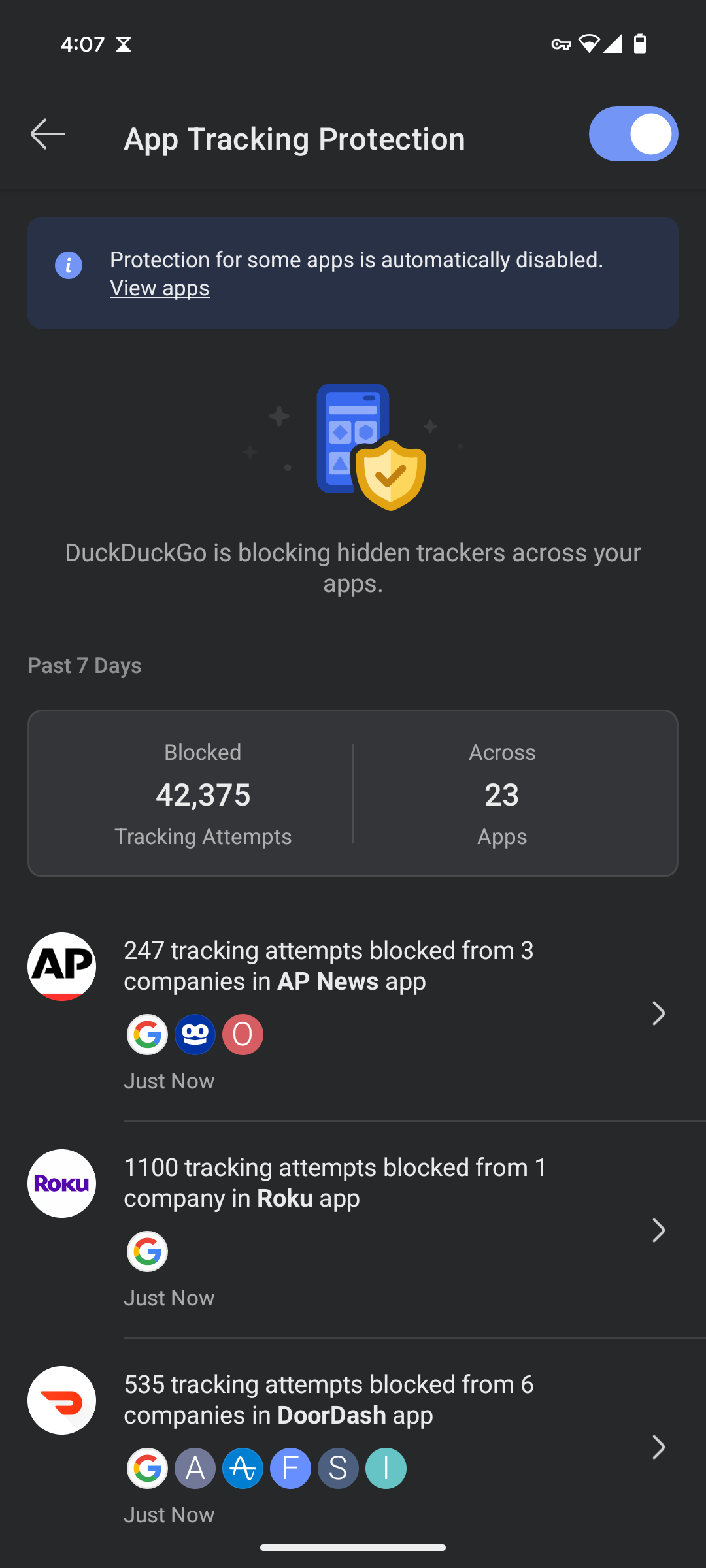View DoorDash blocked trackers
Image resolution: width=706 pixels, height=1568 pixels.
point(353,1446)
